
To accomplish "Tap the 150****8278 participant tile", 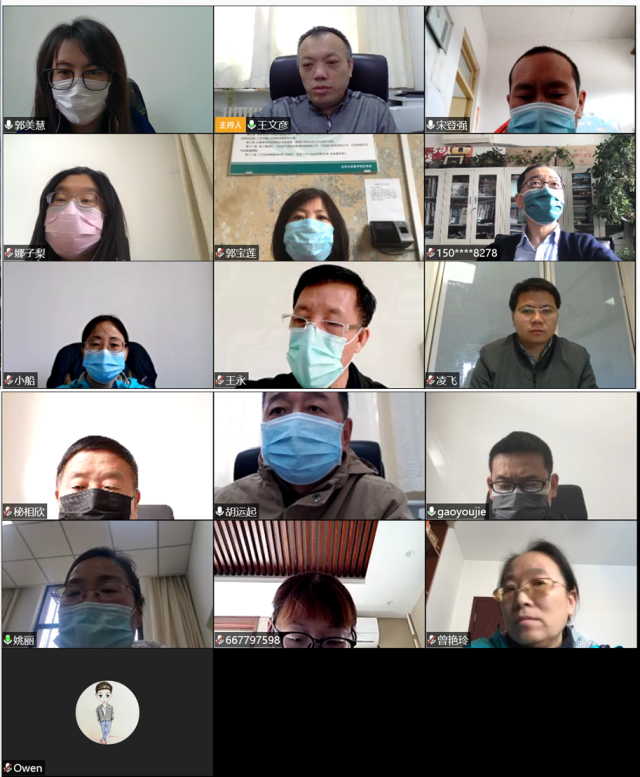I will click(x=530, y=198).
